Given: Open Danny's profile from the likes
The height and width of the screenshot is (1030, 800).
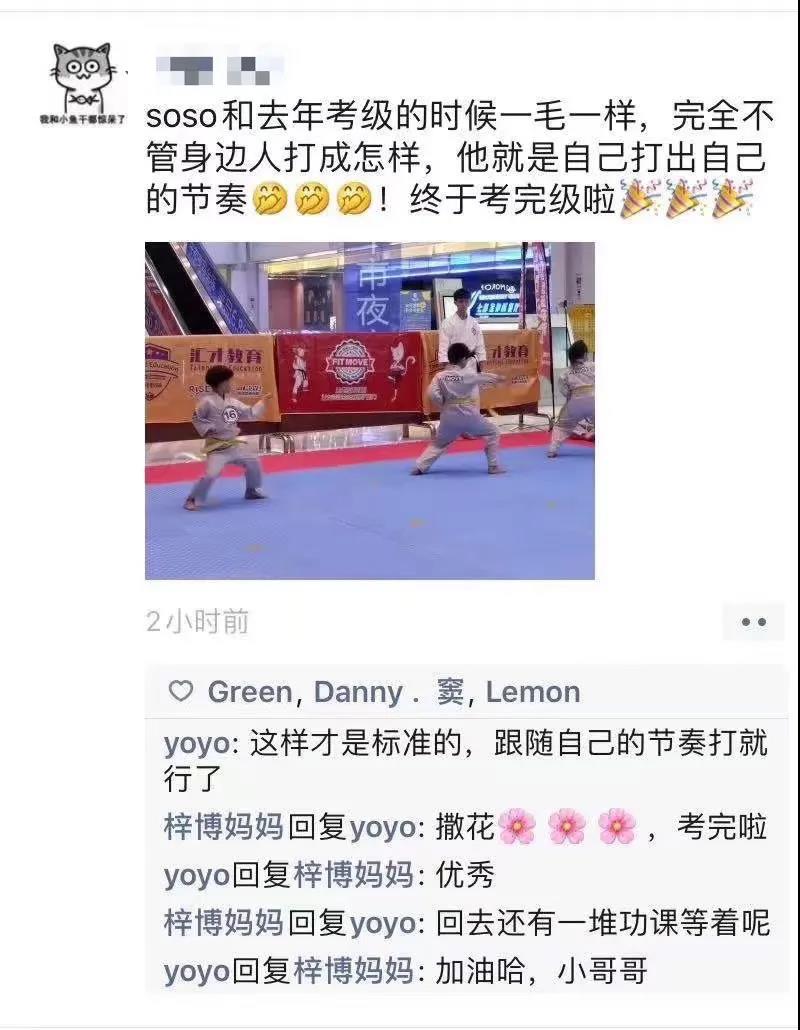Looking at the screenshot, I should coord(358,692).
